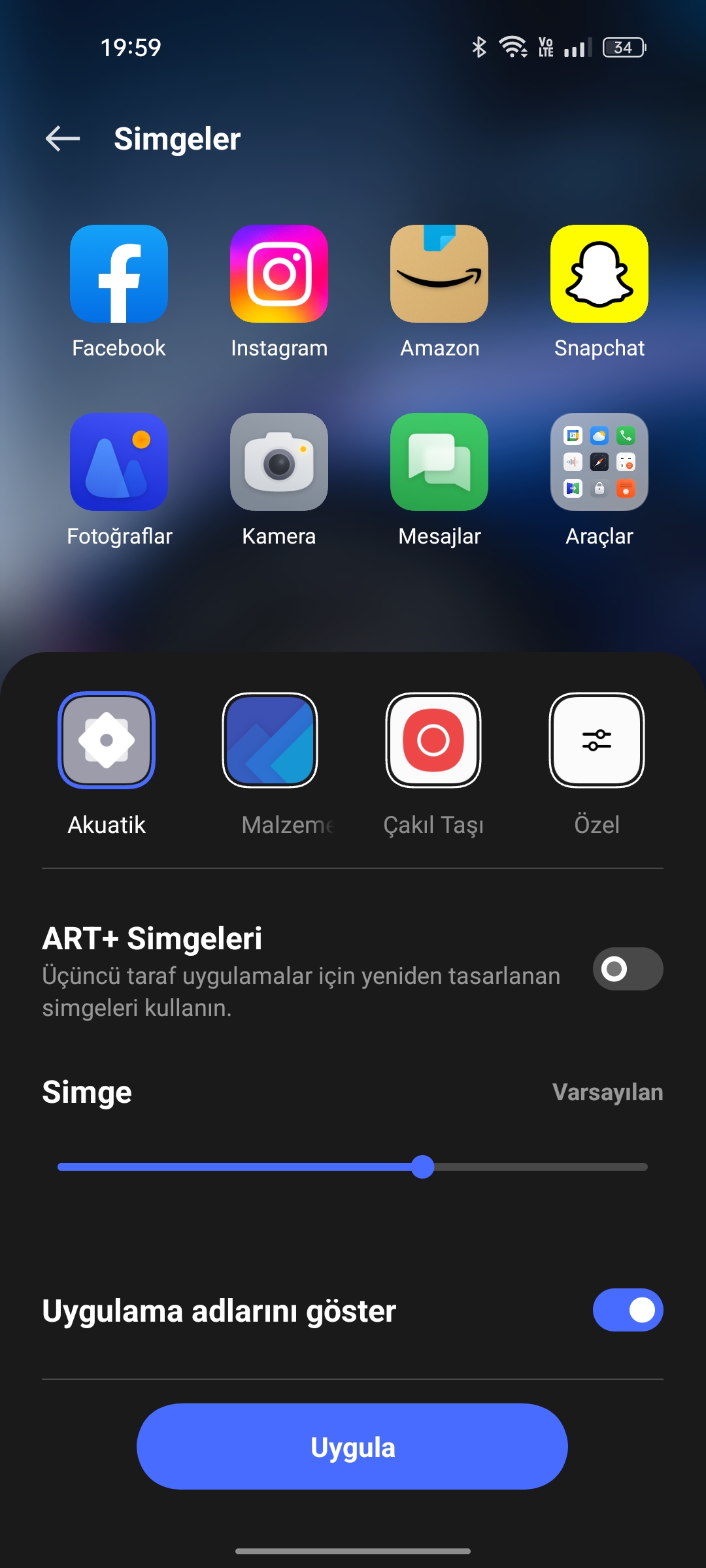Turn off Uygulama adlarını göster

[628, 1310]
